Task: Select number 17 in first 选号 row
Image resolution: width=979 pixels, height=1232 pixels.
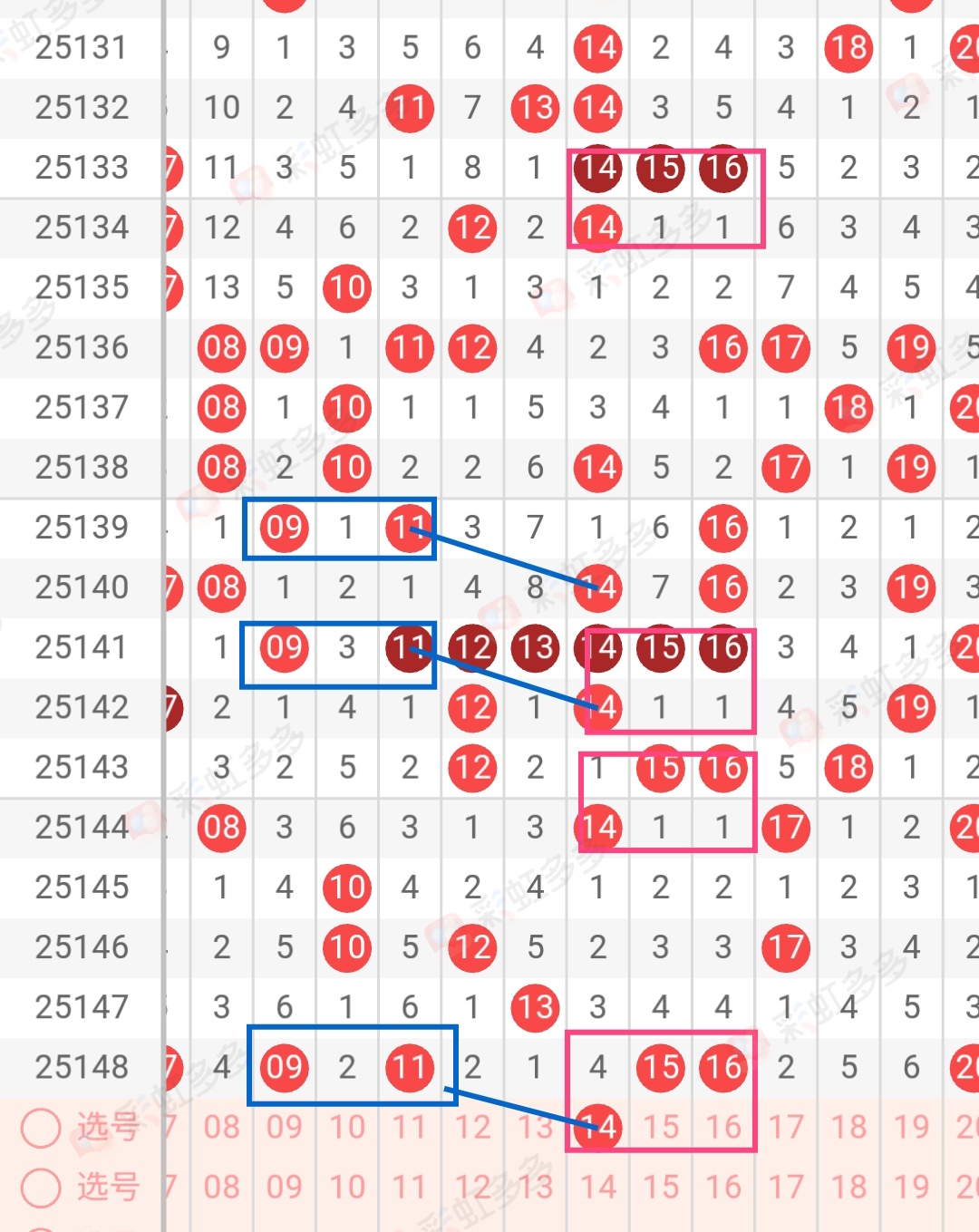Action: (786, 1128)
